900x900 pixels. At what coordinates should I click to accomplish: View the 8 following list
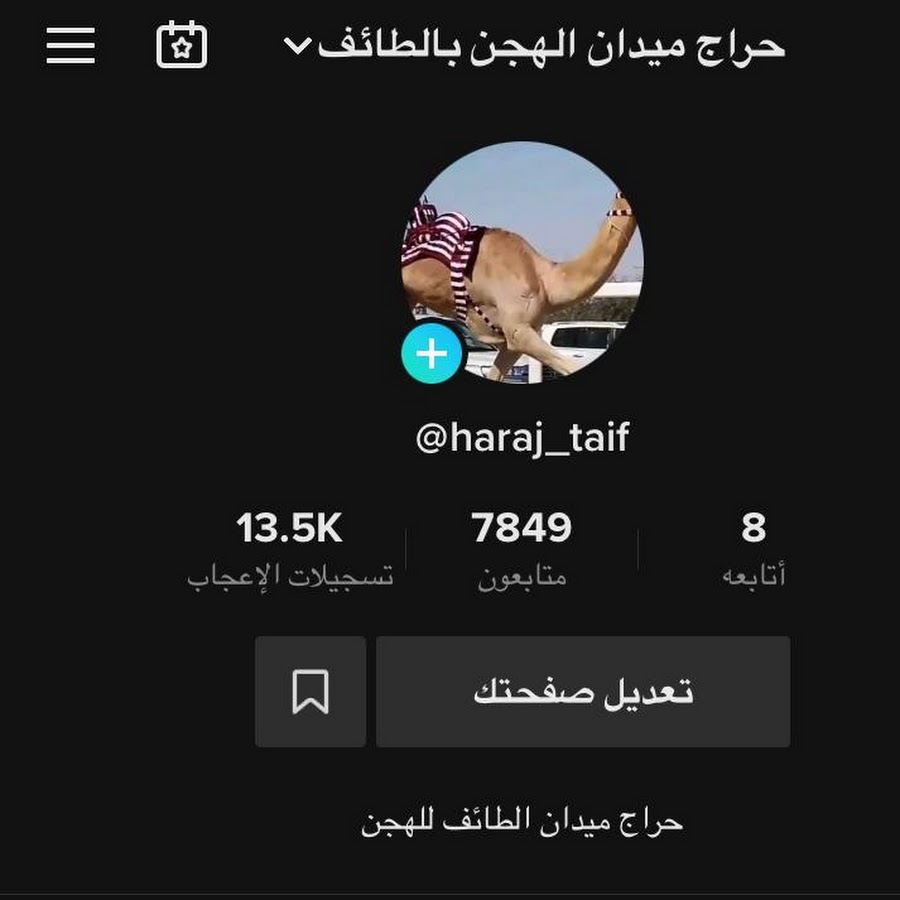(753, 548)
